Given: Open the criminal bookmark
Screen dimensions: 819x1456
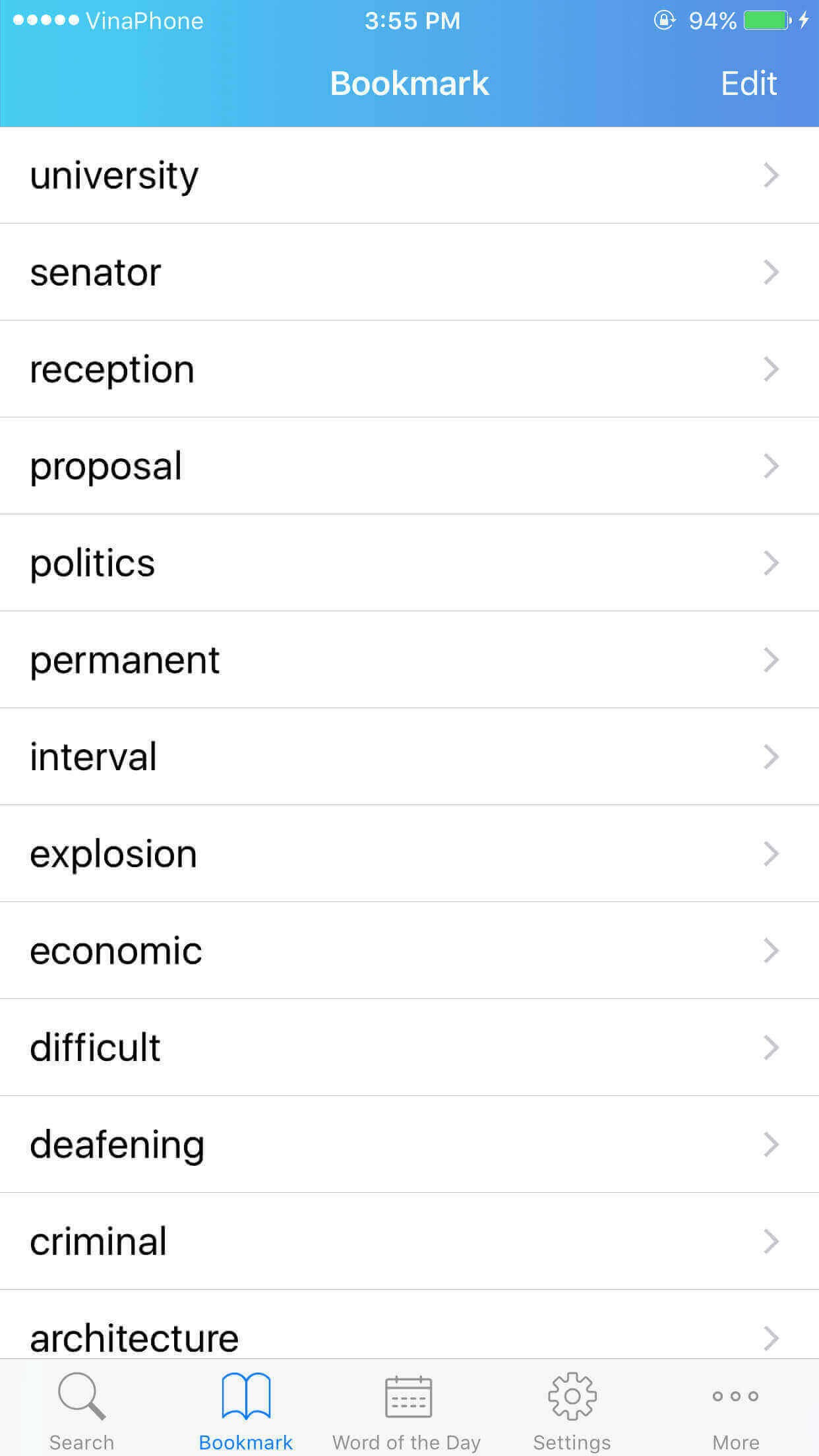Looking at the screenshot, I should coord(409,1242).
